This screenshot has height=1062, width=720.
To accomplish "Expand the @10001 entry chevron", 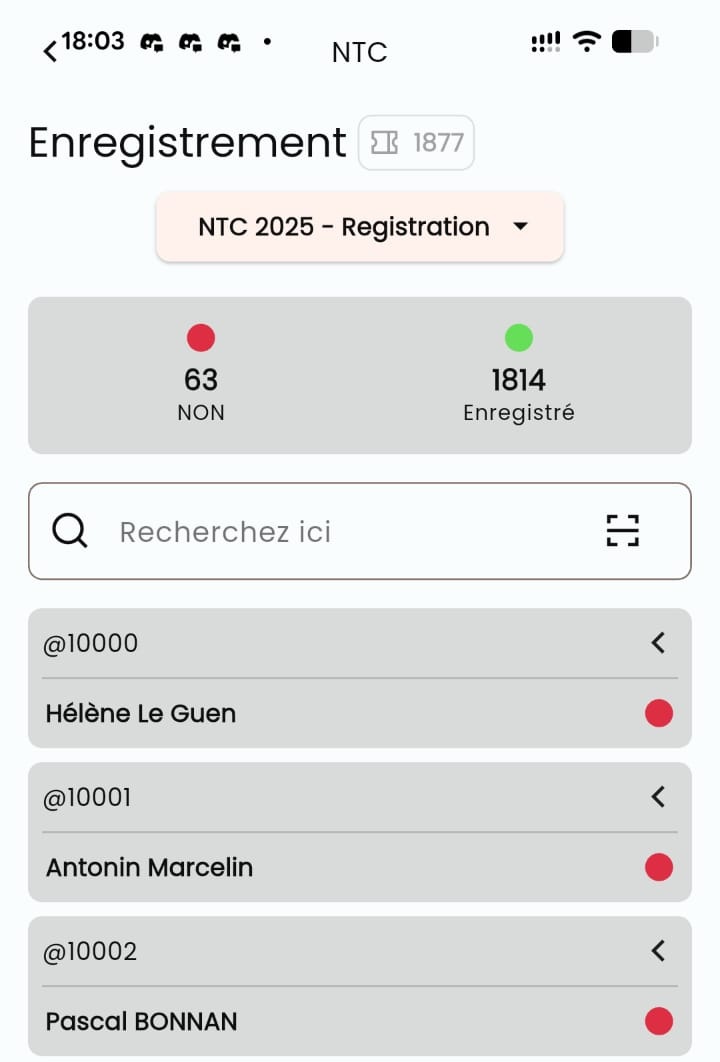I will tap(658, 797).
